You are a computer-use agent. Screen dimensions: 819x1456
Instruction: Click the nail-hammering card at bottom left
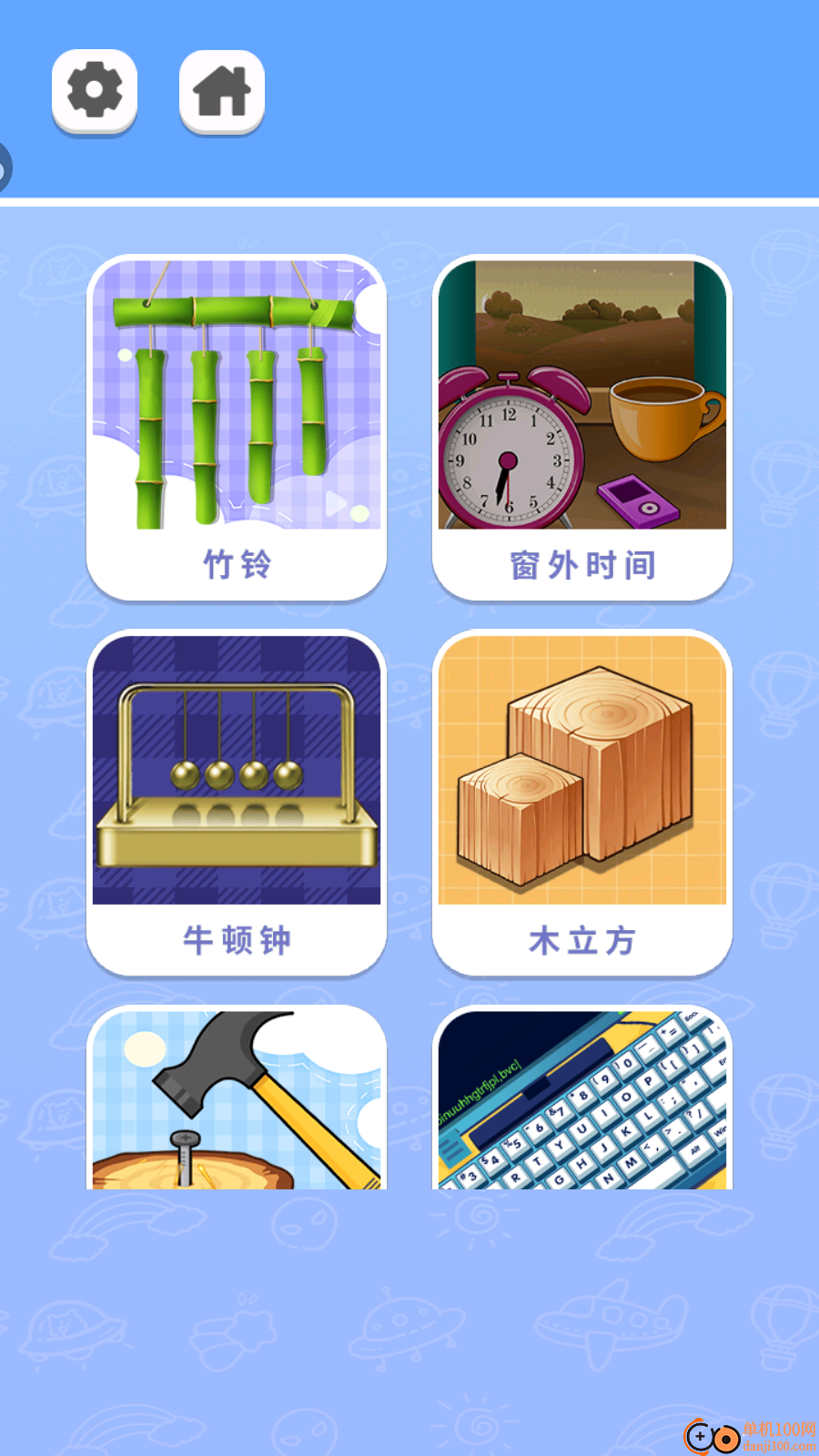pos(236,1101)
